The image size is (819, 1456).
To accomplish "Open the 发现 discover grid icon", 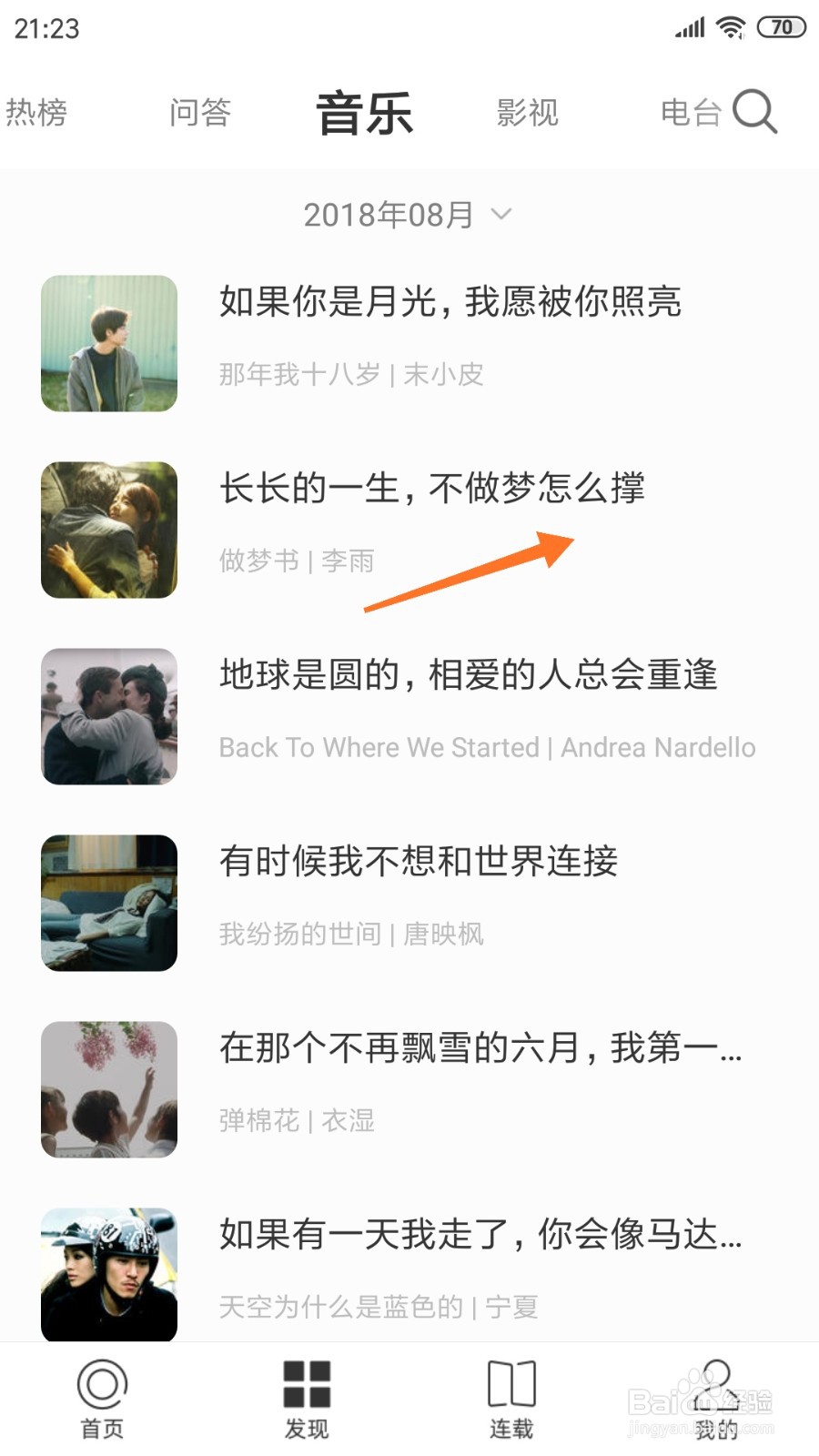I will [307, 1383].
